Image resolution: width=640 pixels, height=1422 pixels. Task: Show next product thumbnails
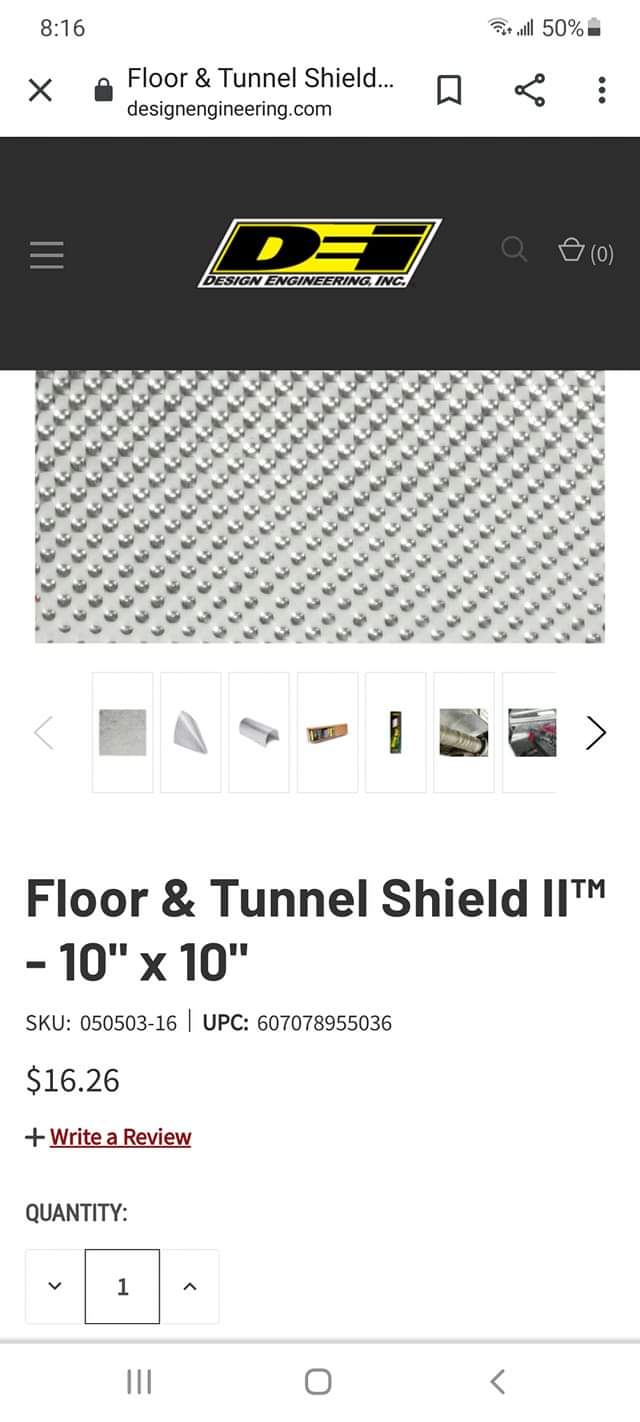pos(595,733)
